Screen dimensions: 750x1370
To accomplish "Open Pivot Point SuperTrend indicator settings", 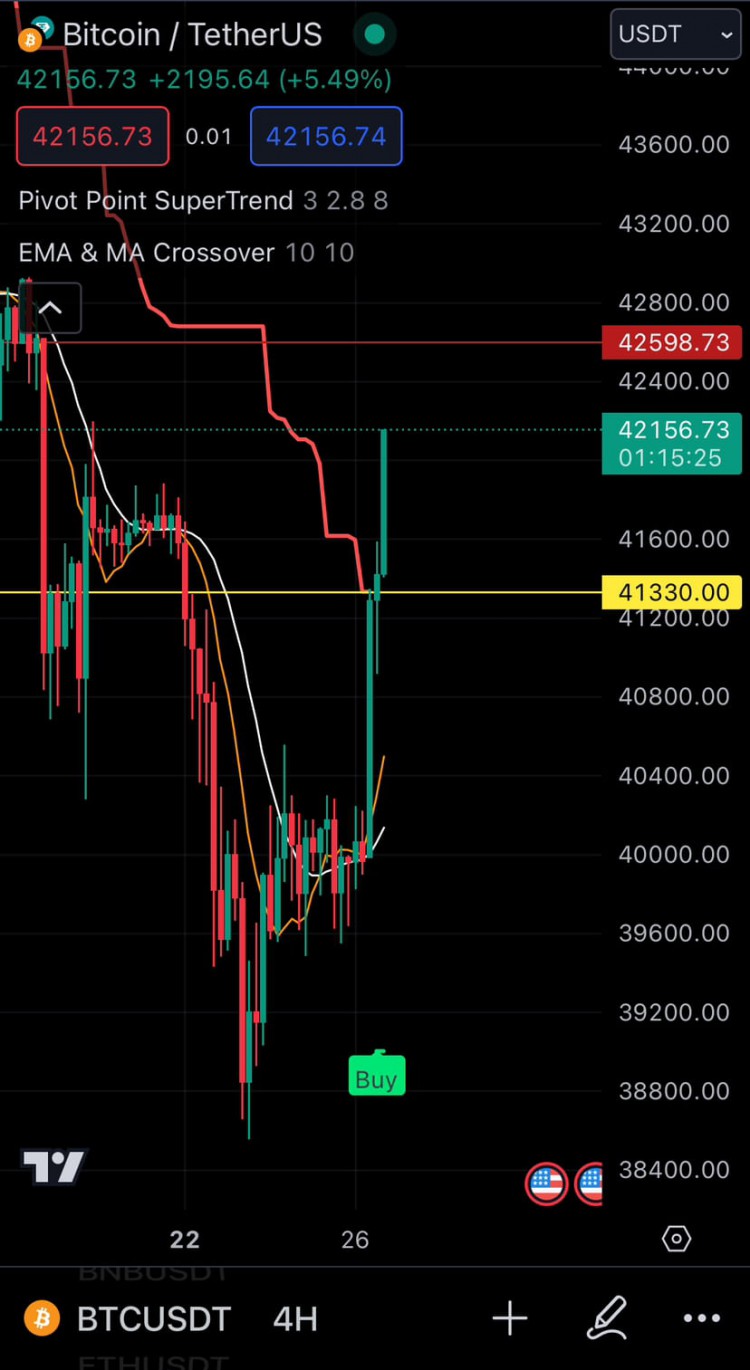I will pos(155,201).
